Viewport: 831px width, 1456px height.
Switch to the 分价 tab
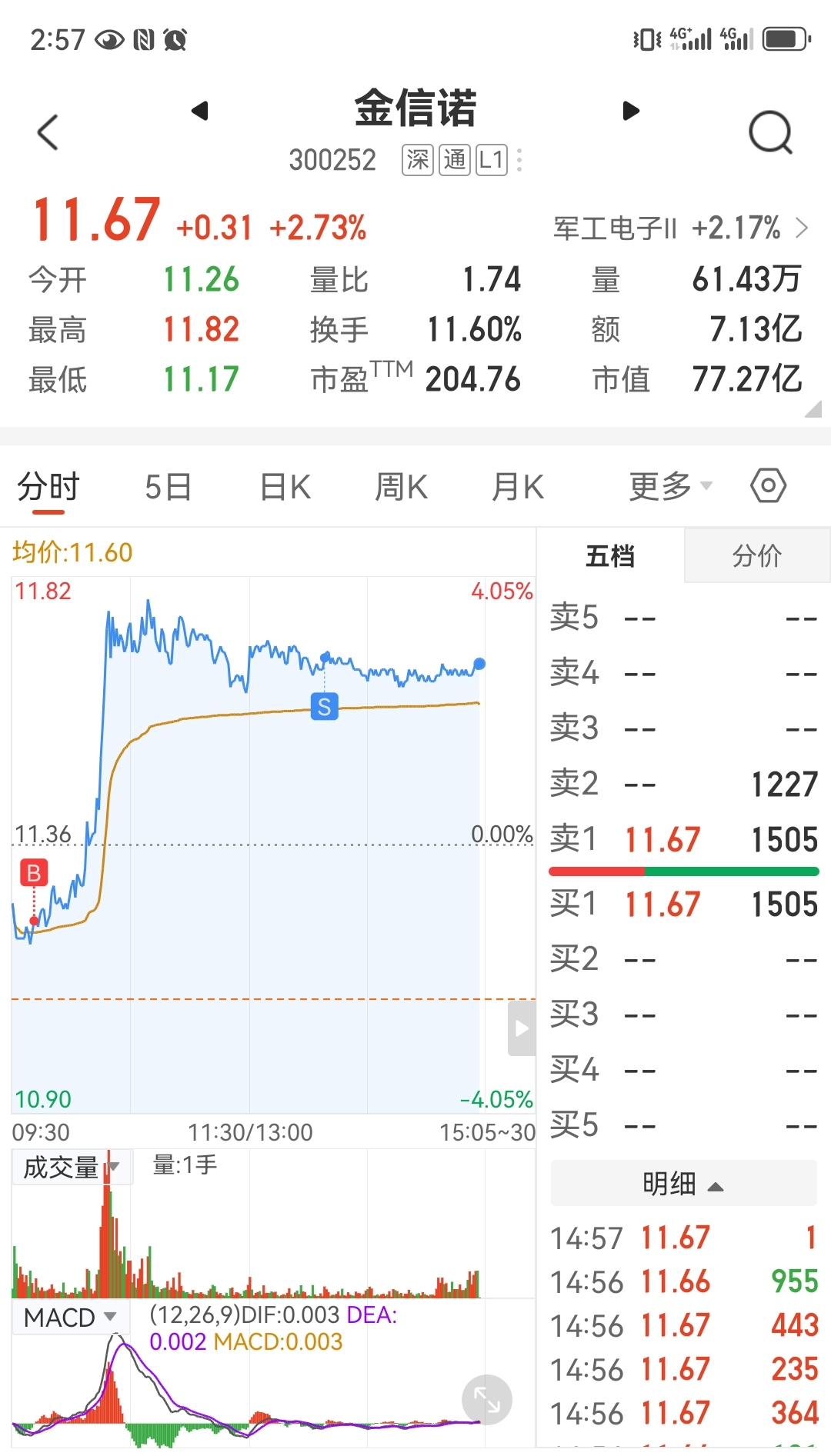tap(757, 555)
